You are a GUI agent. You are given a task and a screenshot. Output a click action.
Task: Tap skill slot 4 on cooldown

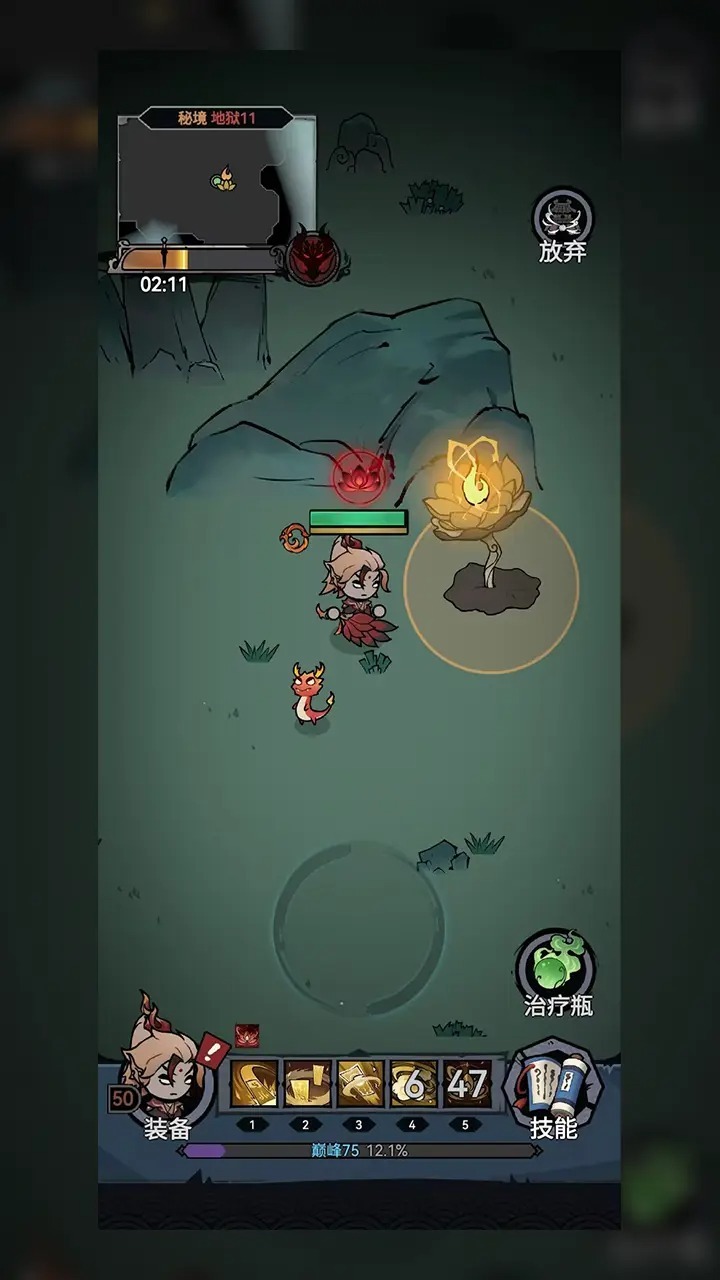[413, 1085]
